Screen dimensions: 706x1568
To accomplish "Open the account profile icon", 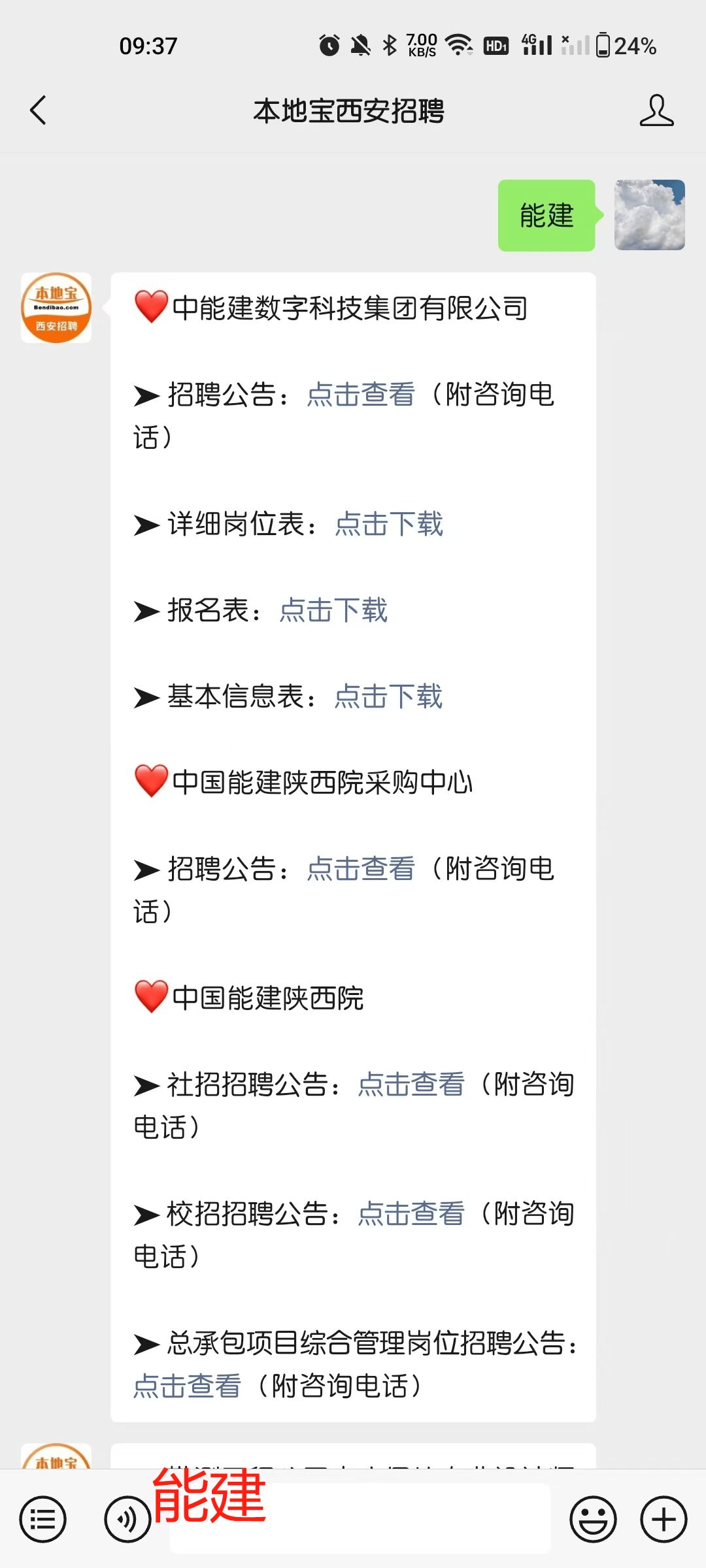I will [656, 110].
